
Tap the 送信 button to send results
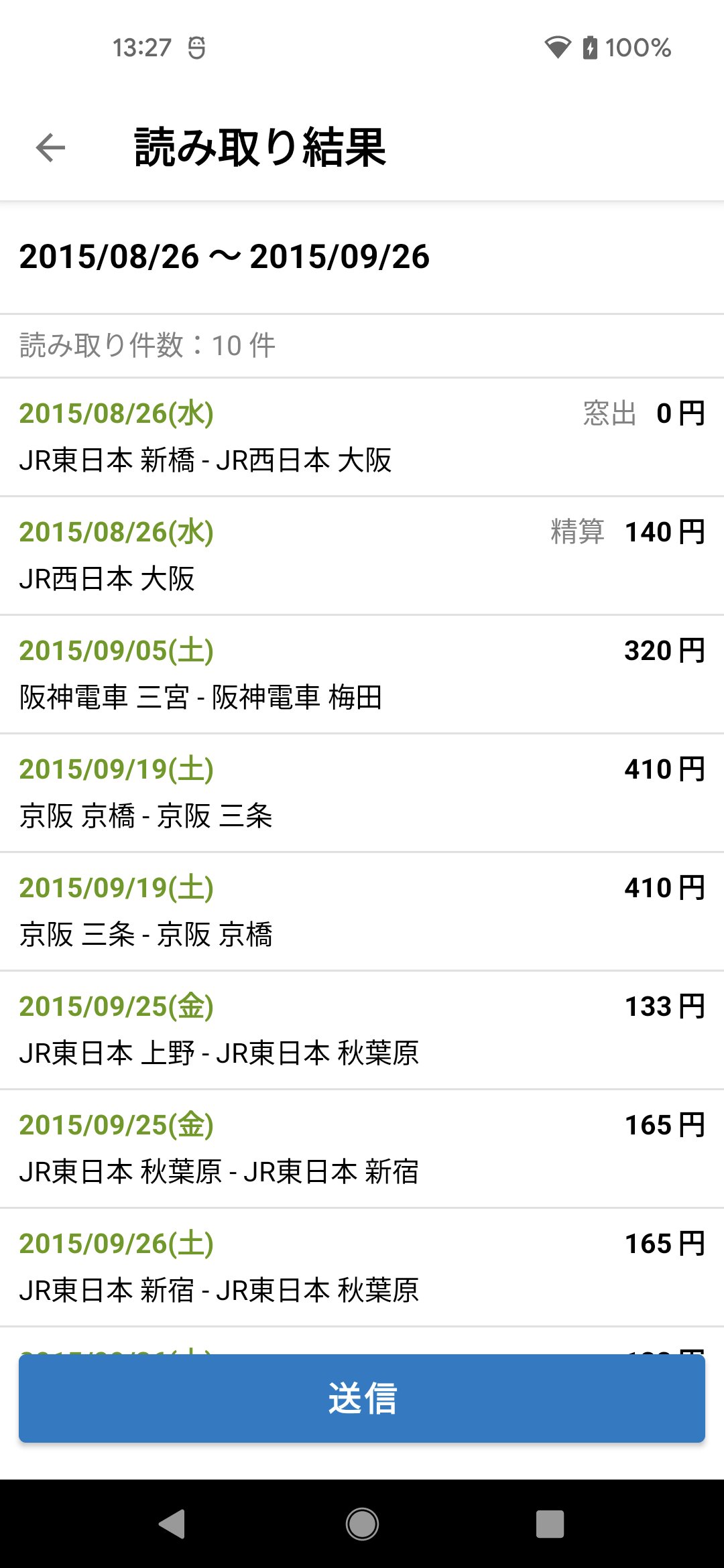362,1398
